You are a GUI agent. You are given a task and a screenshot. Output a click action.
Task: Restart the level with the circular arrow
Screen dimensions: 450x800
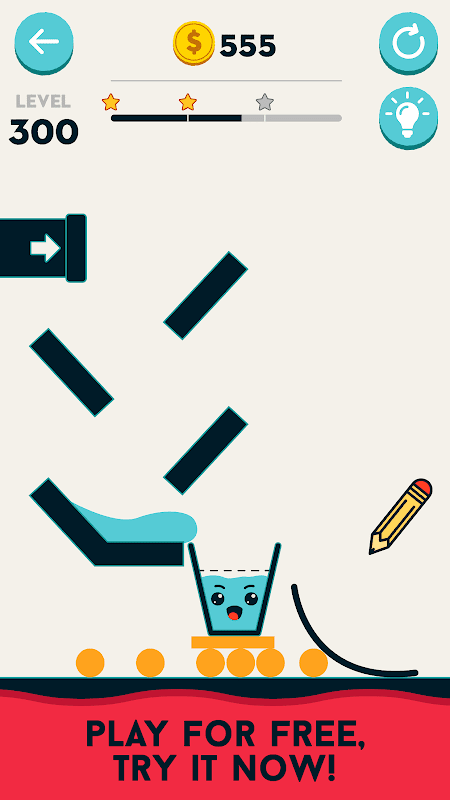(x=409, y=43)
